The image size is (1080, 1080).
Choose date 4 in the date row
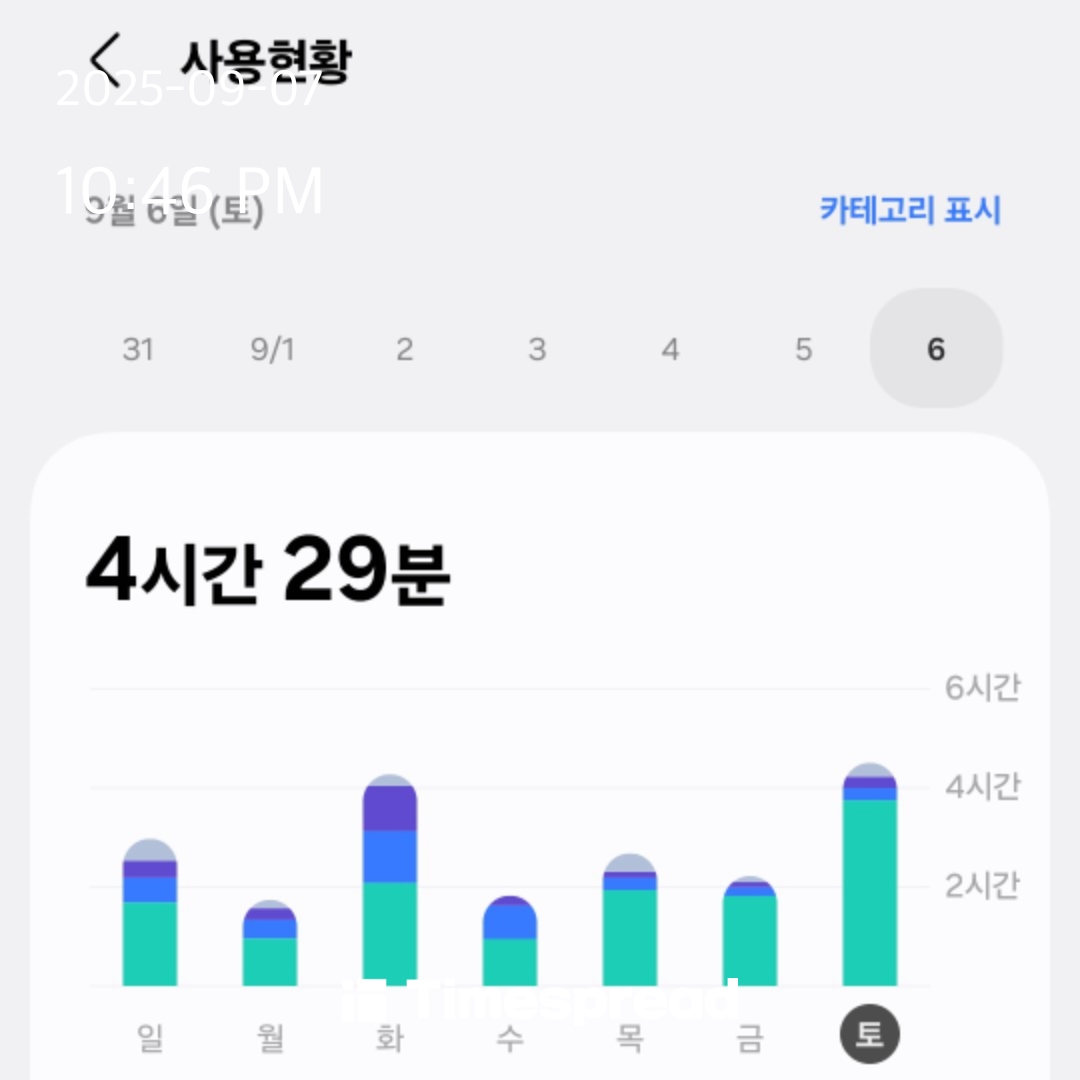[670, 349]
